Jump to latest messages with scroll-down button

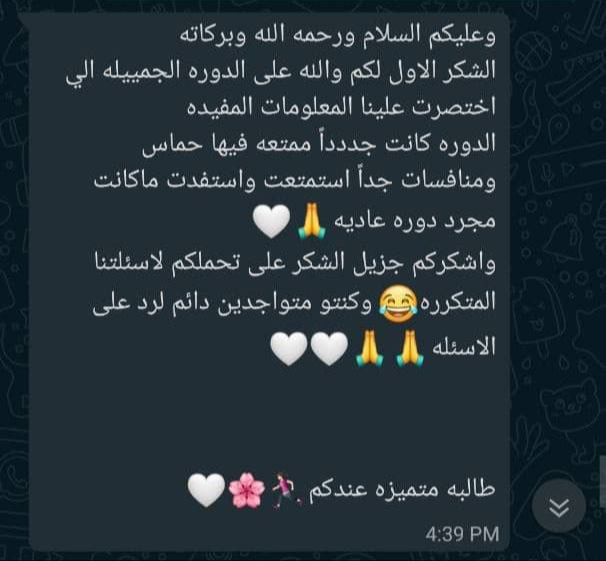pyautogui.click(x=559, y=506)
